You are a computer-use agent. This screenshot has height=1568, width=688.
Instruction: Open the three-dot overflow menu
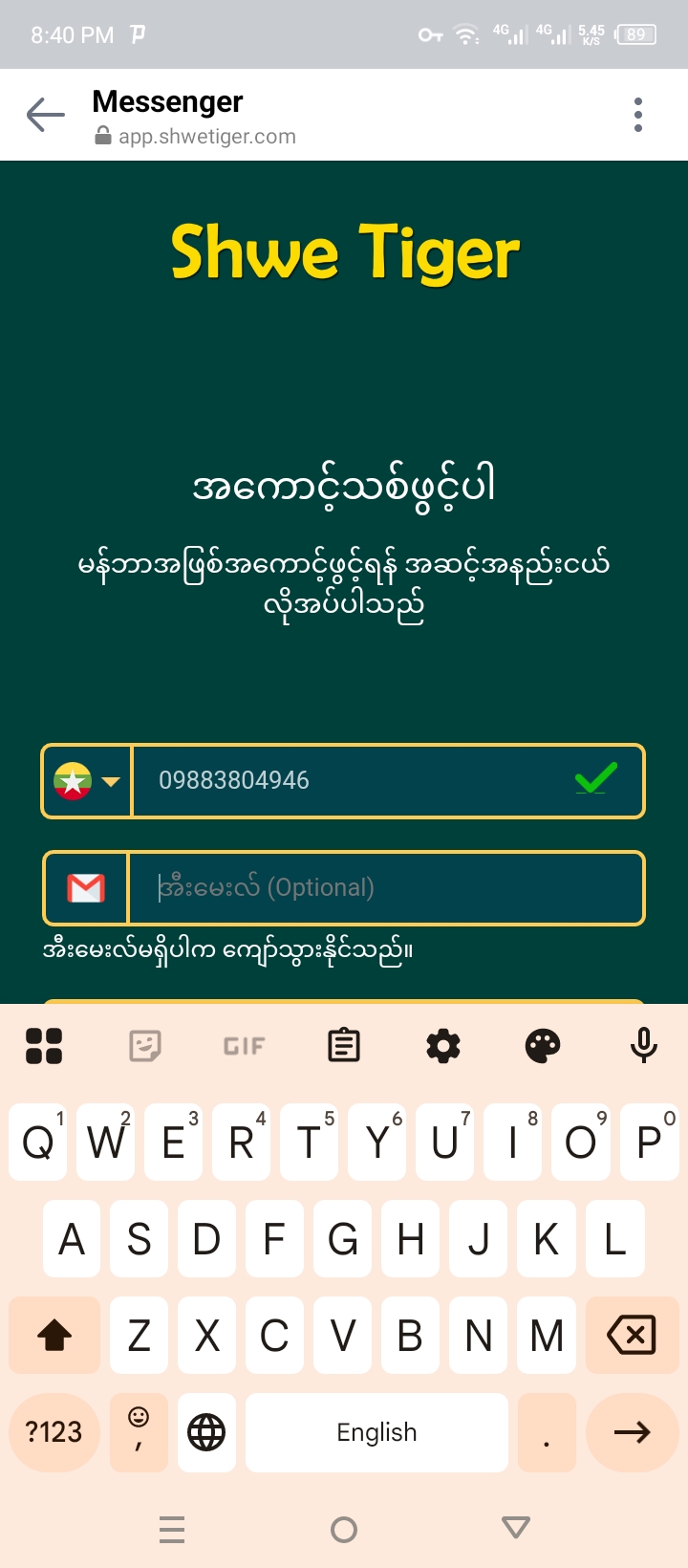[x=638, y=115]
